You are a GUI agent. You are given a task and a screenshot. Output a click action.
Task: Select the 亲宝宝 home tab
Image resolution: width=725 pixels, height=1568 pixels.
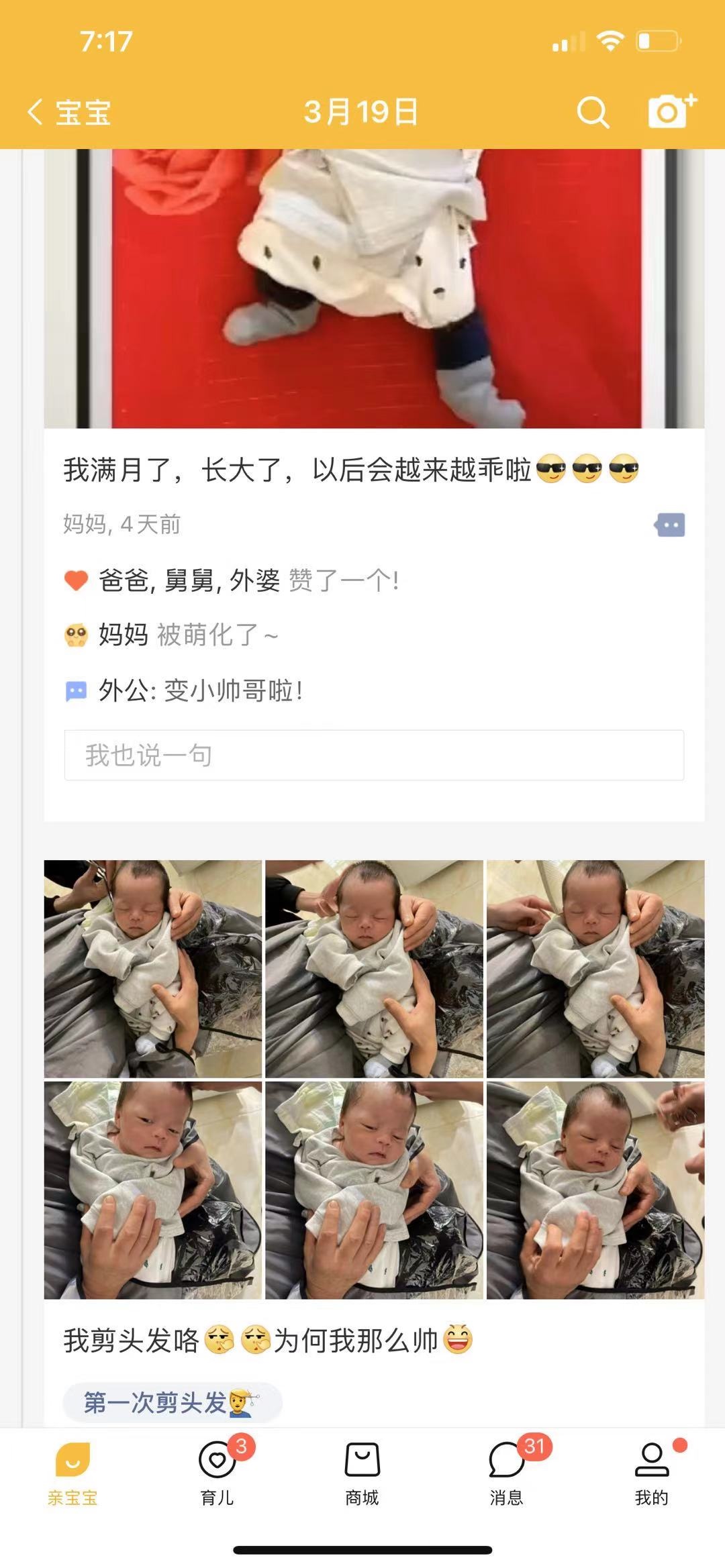72,1472
